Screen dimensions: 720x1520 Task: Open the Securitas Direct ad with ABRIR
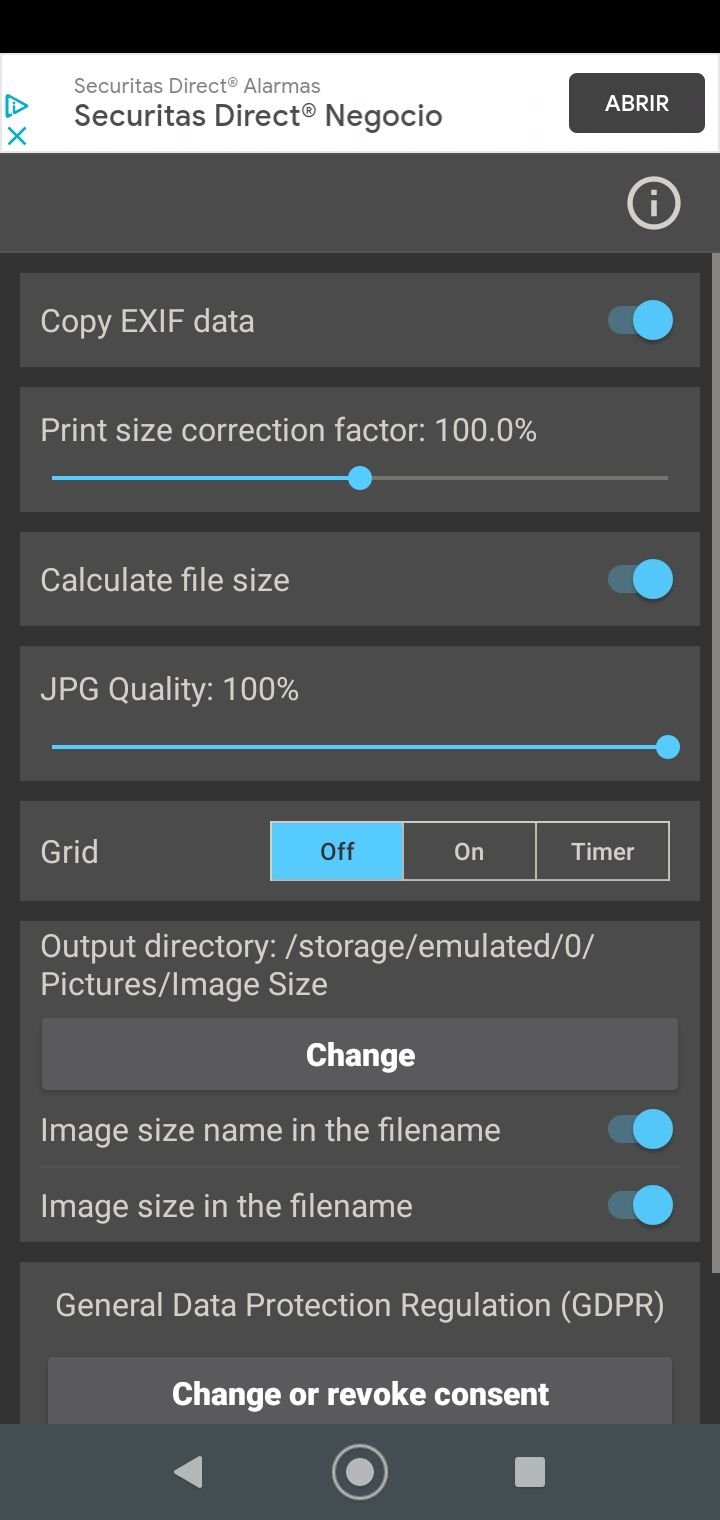click(637, 103)
